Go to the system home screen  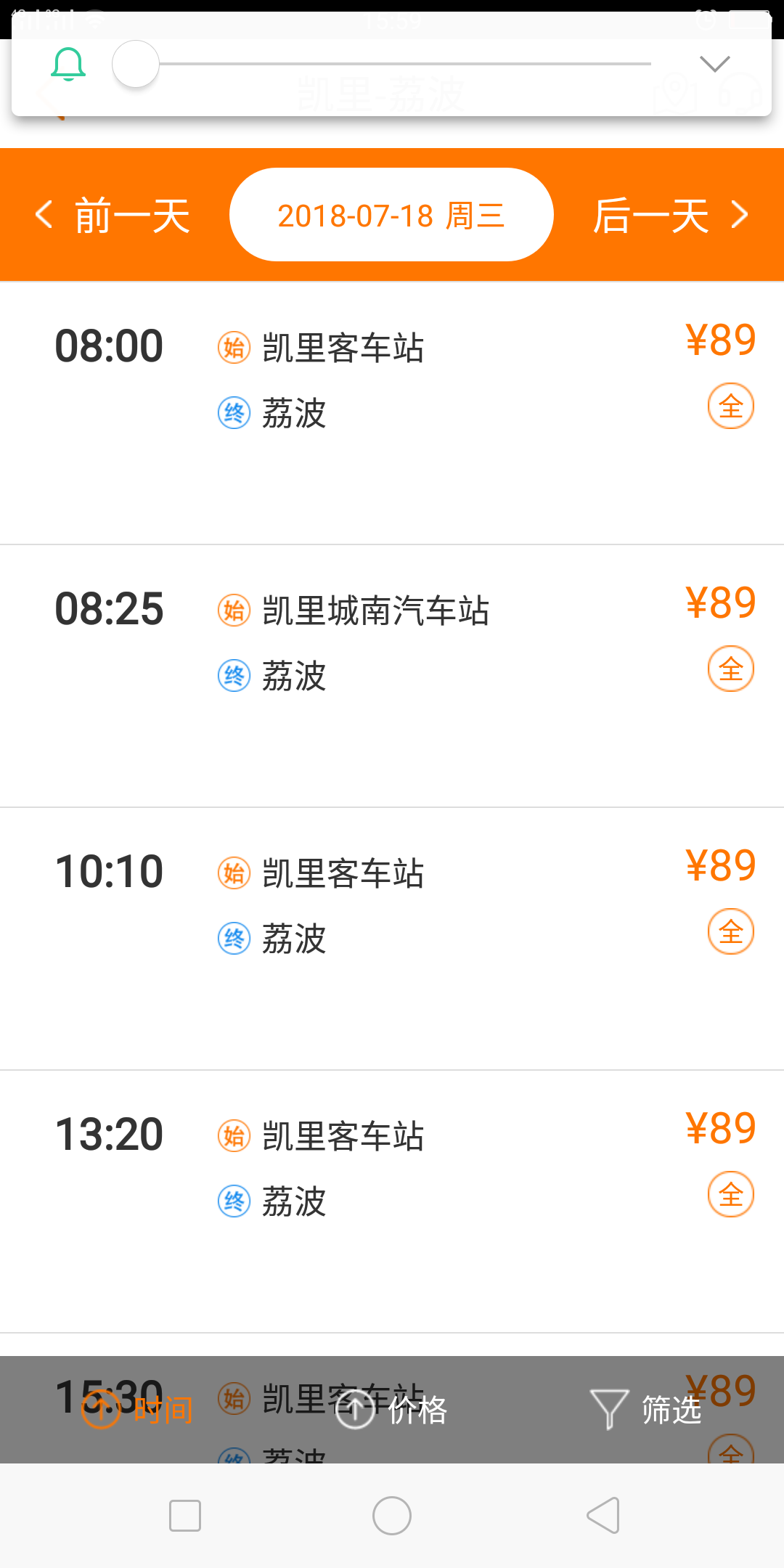[392, 1516]
